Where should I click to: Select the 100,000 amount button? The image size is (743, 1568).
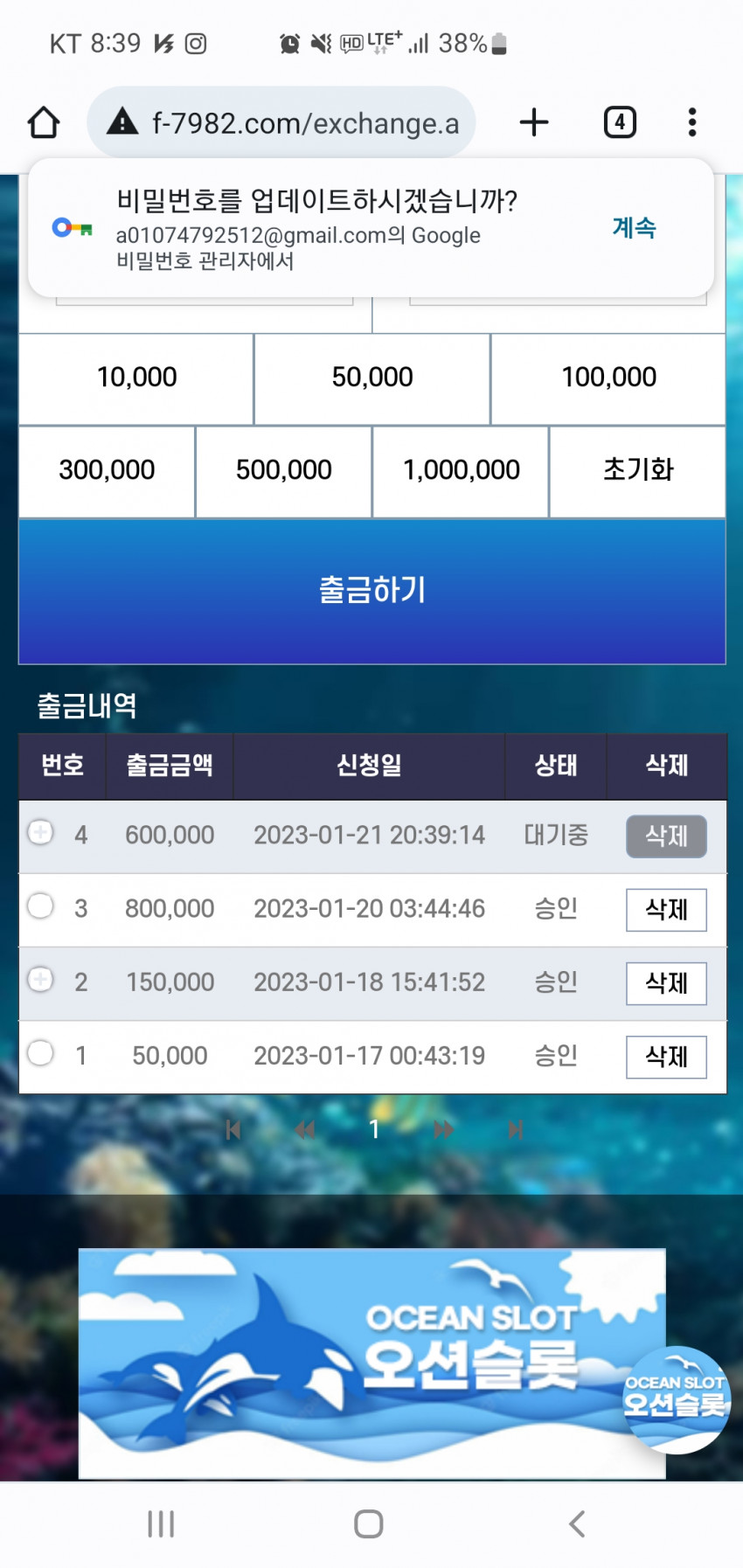[608, 378]
